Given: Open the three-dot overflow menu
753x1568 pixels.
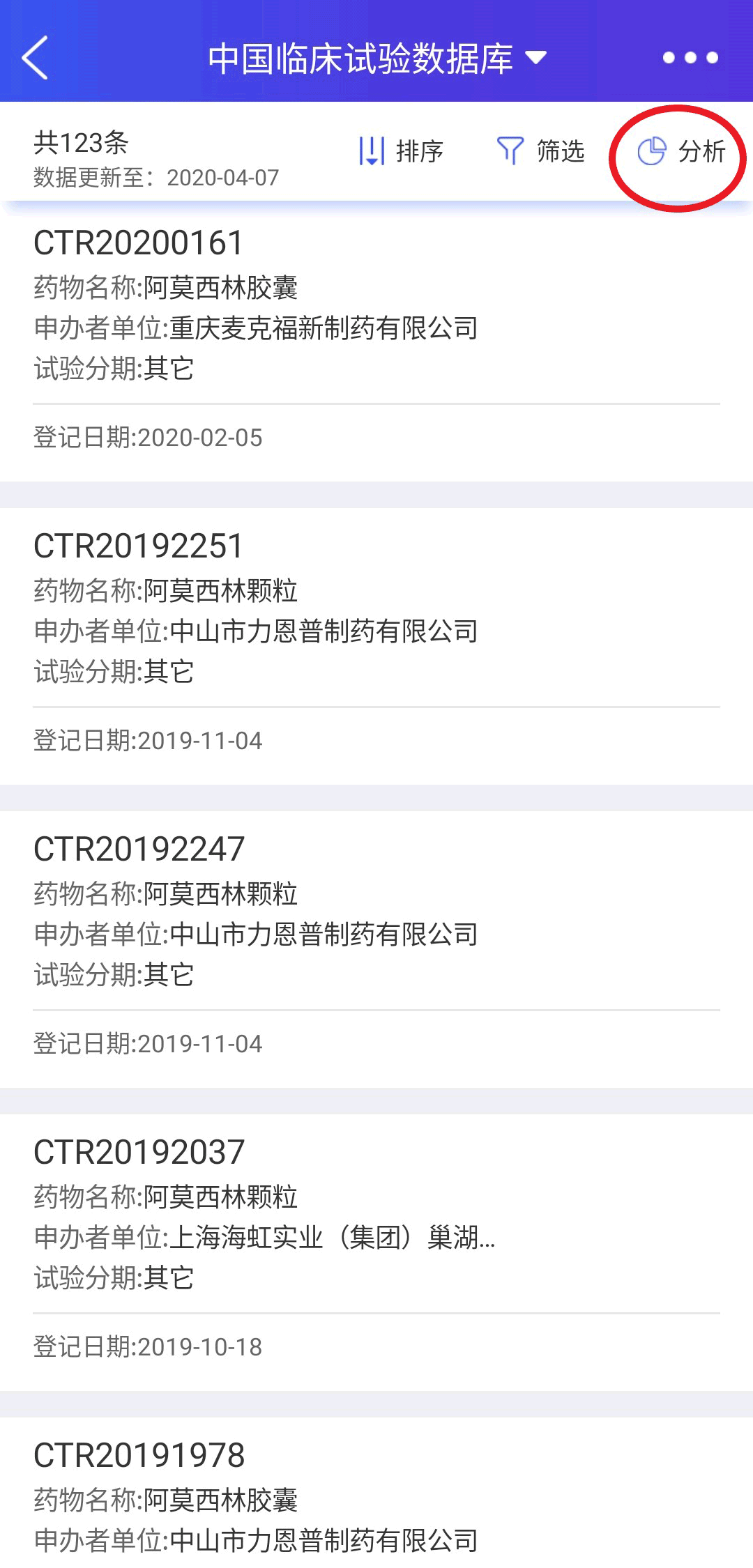Looking at the screenshot, I should tap(690, 58).
